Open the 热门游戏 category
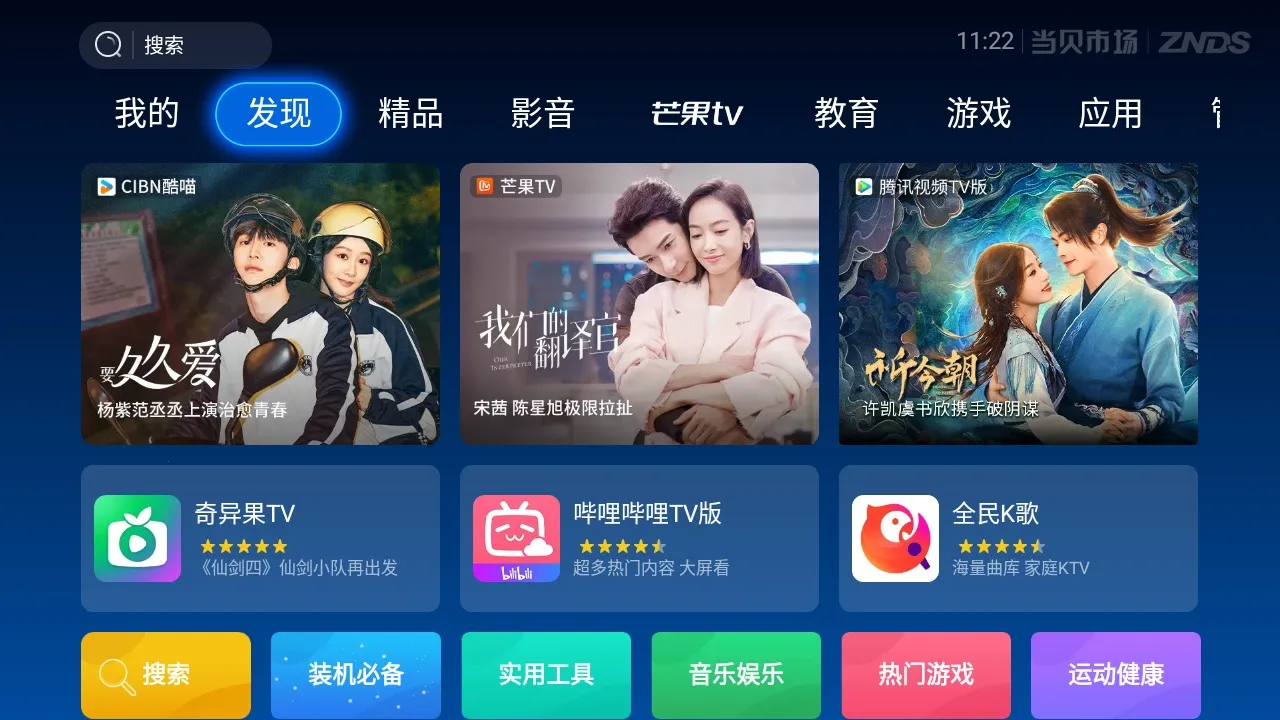The image size is (1280, 720). pyautogui.click(x=926, y=674)
